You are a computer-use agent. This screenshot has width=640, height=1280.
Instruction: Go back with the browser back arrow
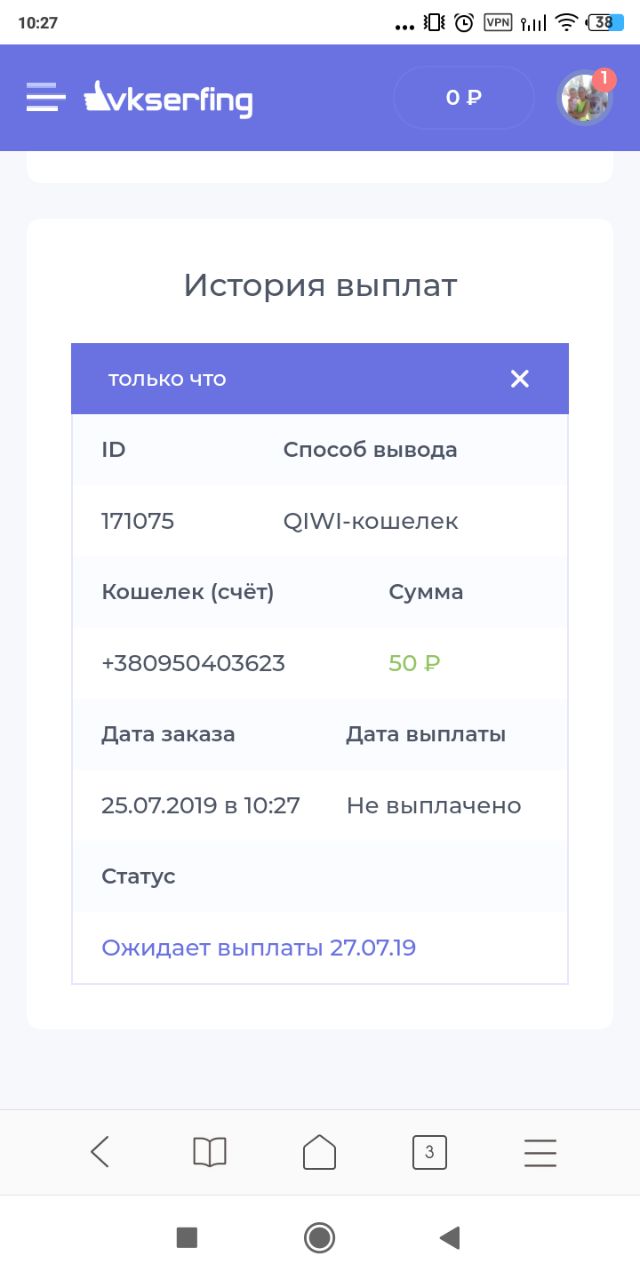(100, 1153)
